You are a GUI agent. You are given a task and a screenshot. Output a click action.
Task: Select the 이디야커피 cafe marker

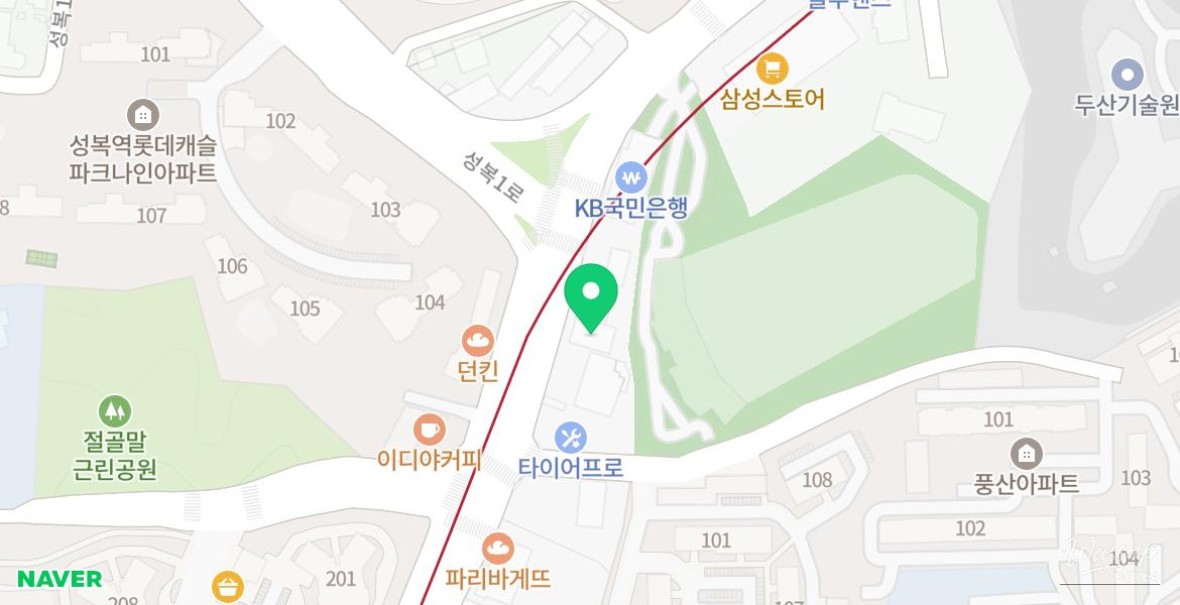click(x=430, y=430)
